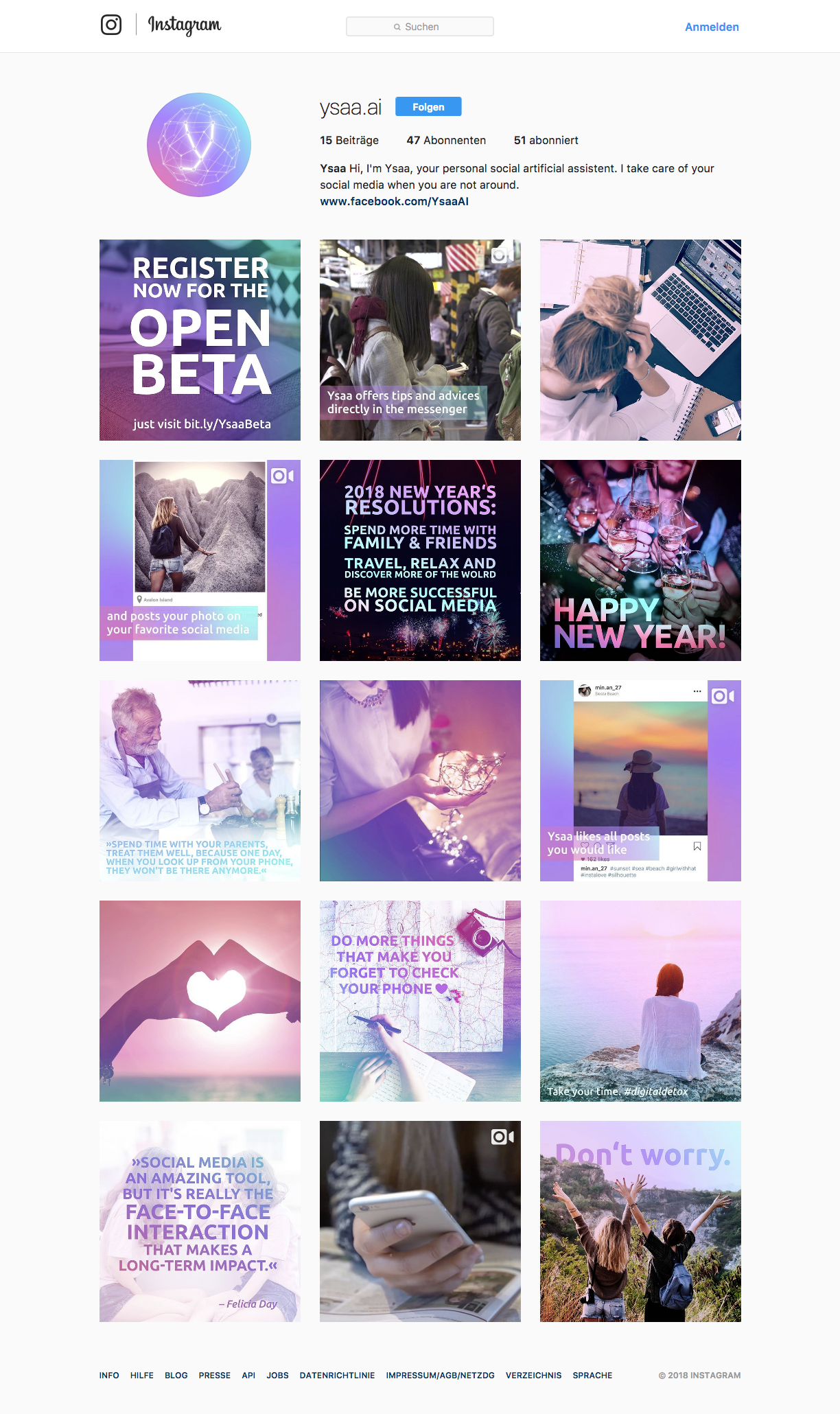Screen dimensions: 840x1414
Task: Open the HILFE footer link
Action: click(142, 1375)
